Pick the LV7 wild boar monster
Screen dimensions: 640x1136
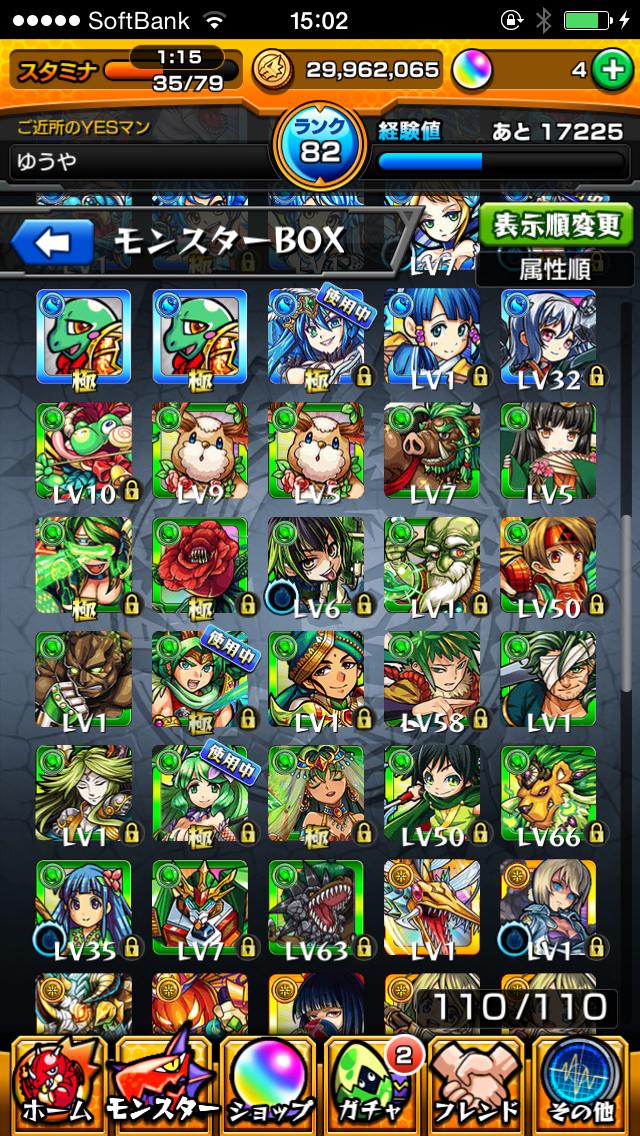432,450
